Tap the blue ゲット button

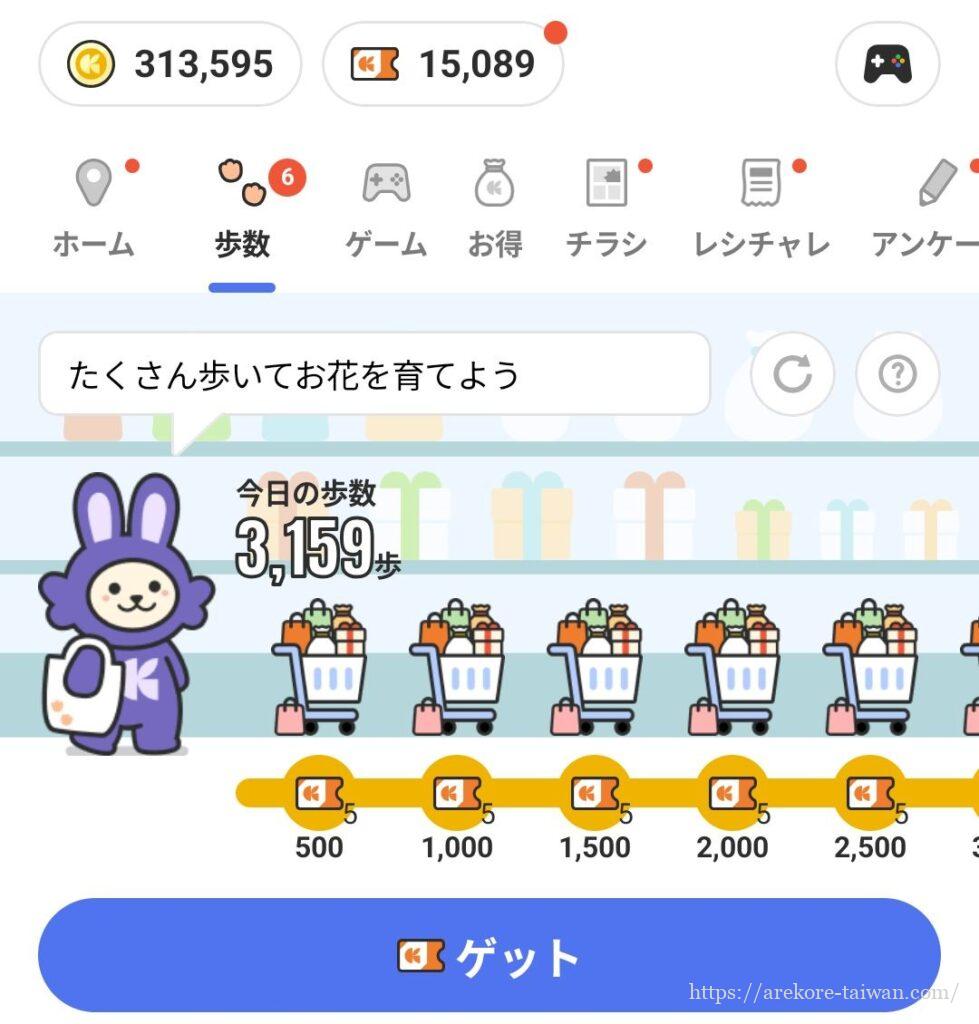click(489, 956)
